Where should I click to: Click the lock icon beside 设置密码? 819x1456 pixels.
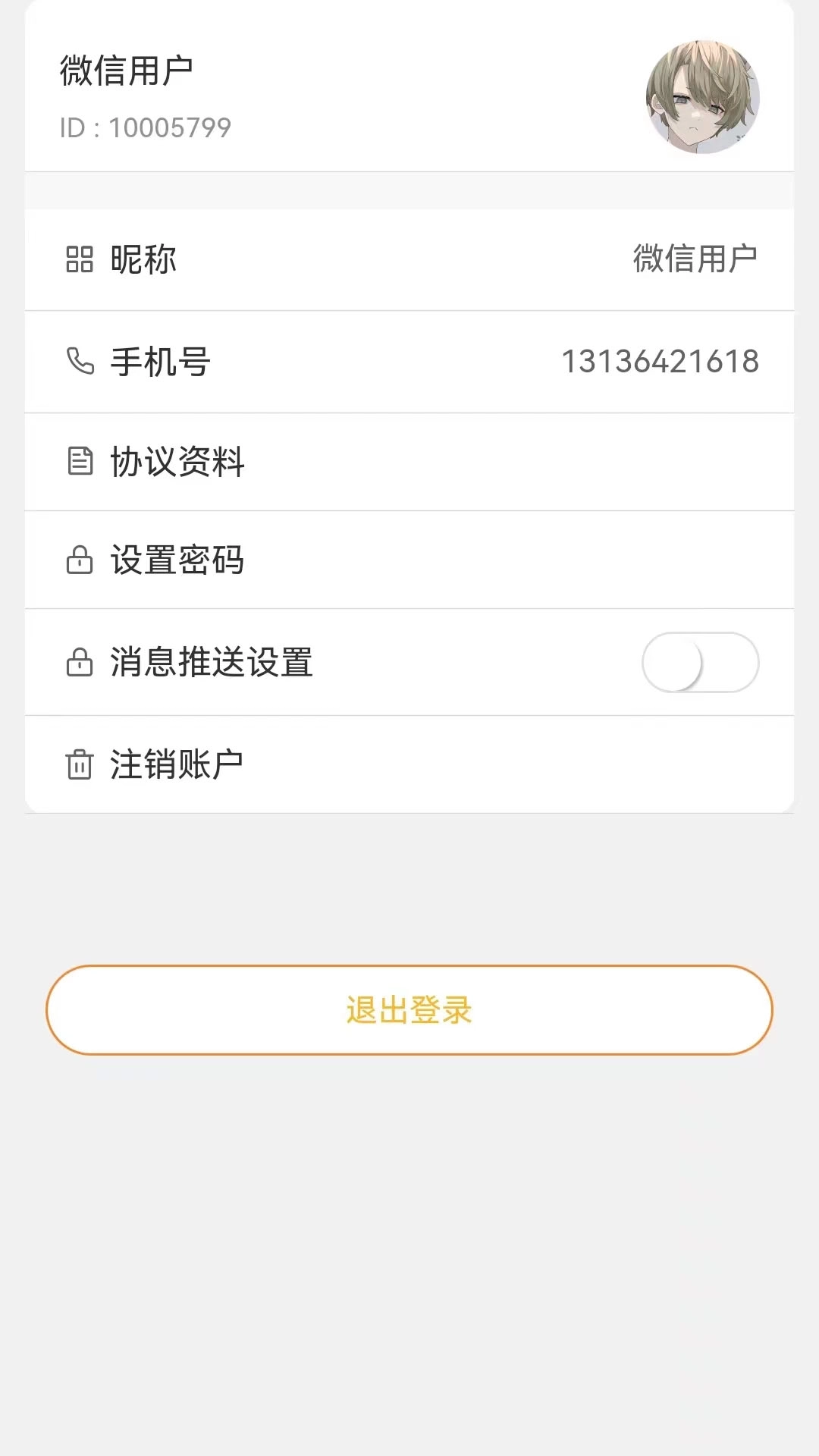[x=81, y=561]
